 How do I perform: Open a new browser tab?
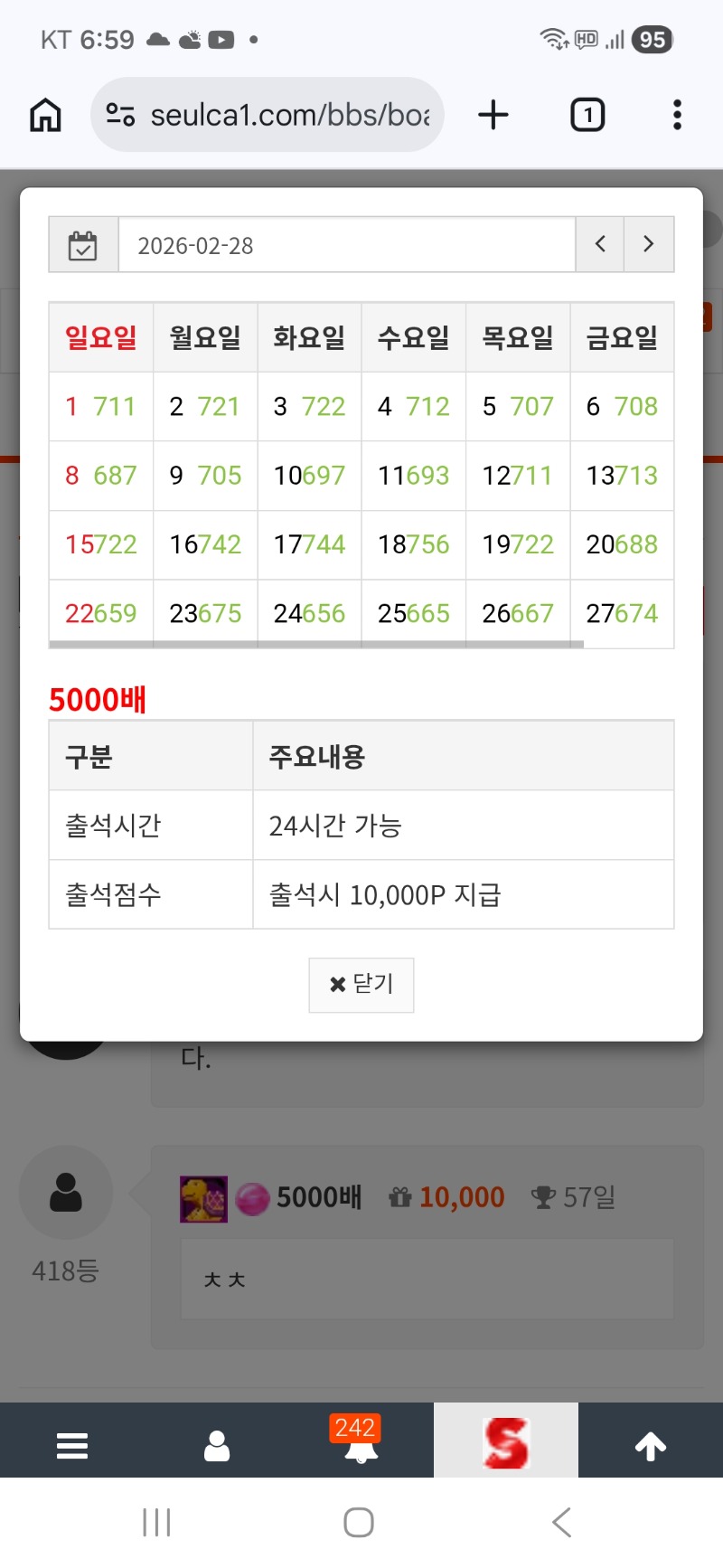pyautogui.click(x=493, y=115)
